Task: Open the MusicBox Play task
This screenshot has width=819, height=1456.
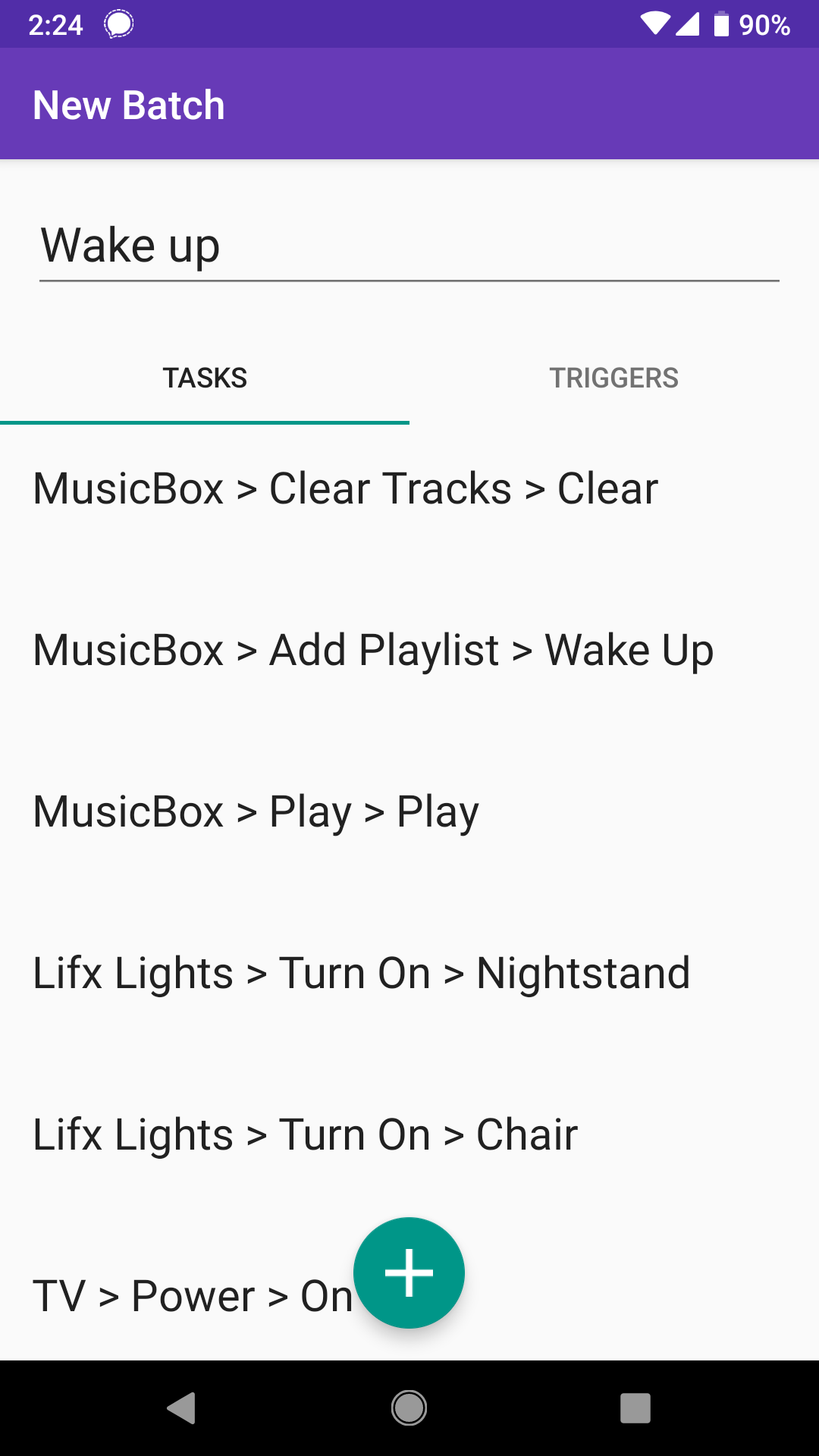Action: point(409,811)
